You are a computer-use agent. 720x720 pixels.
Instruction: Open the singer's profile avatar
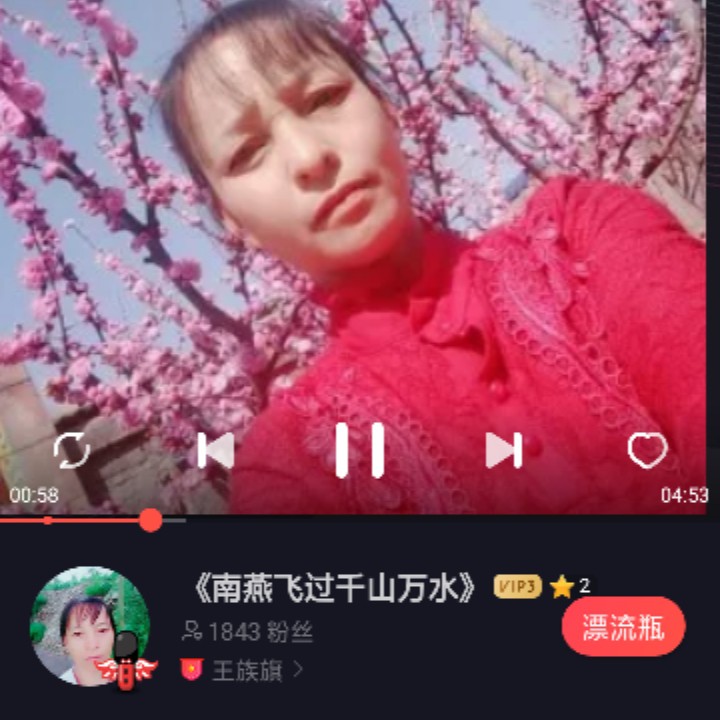point(90,627)
